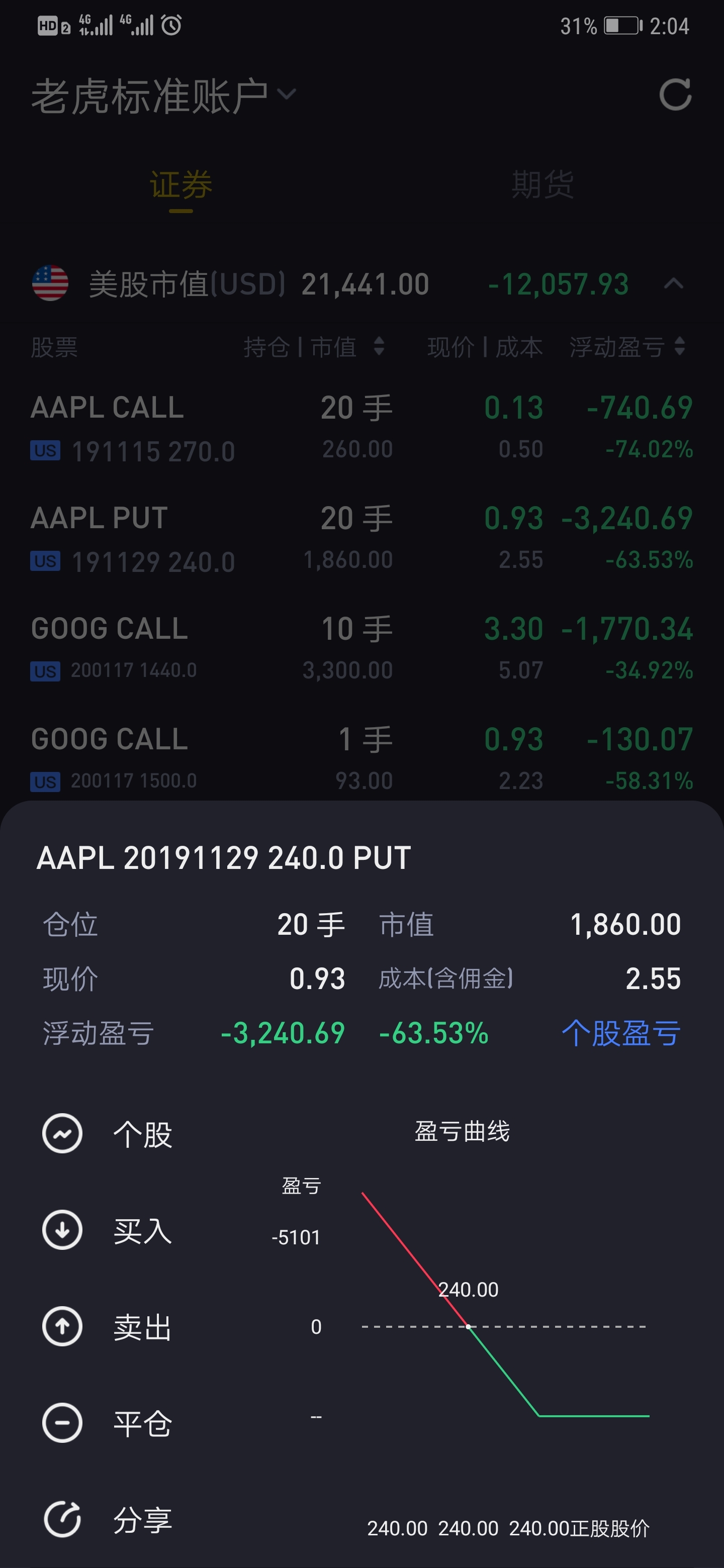This screenshot has height=1568, width=724.
Task: Sort by 浮动盈亏 column
Action: [x=628, y=348]
